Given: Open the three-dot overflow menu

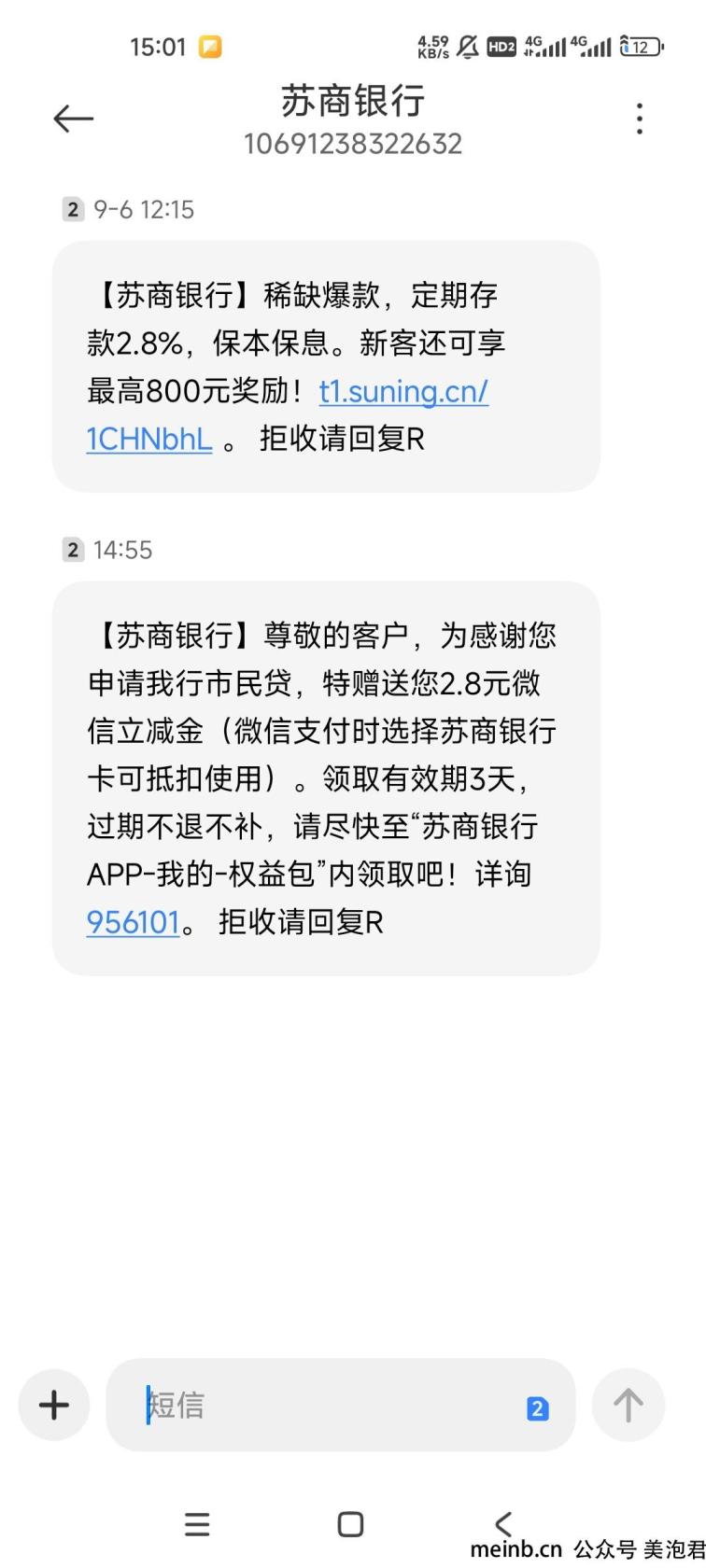Looking at the screenshot, I should pos(639,119).
